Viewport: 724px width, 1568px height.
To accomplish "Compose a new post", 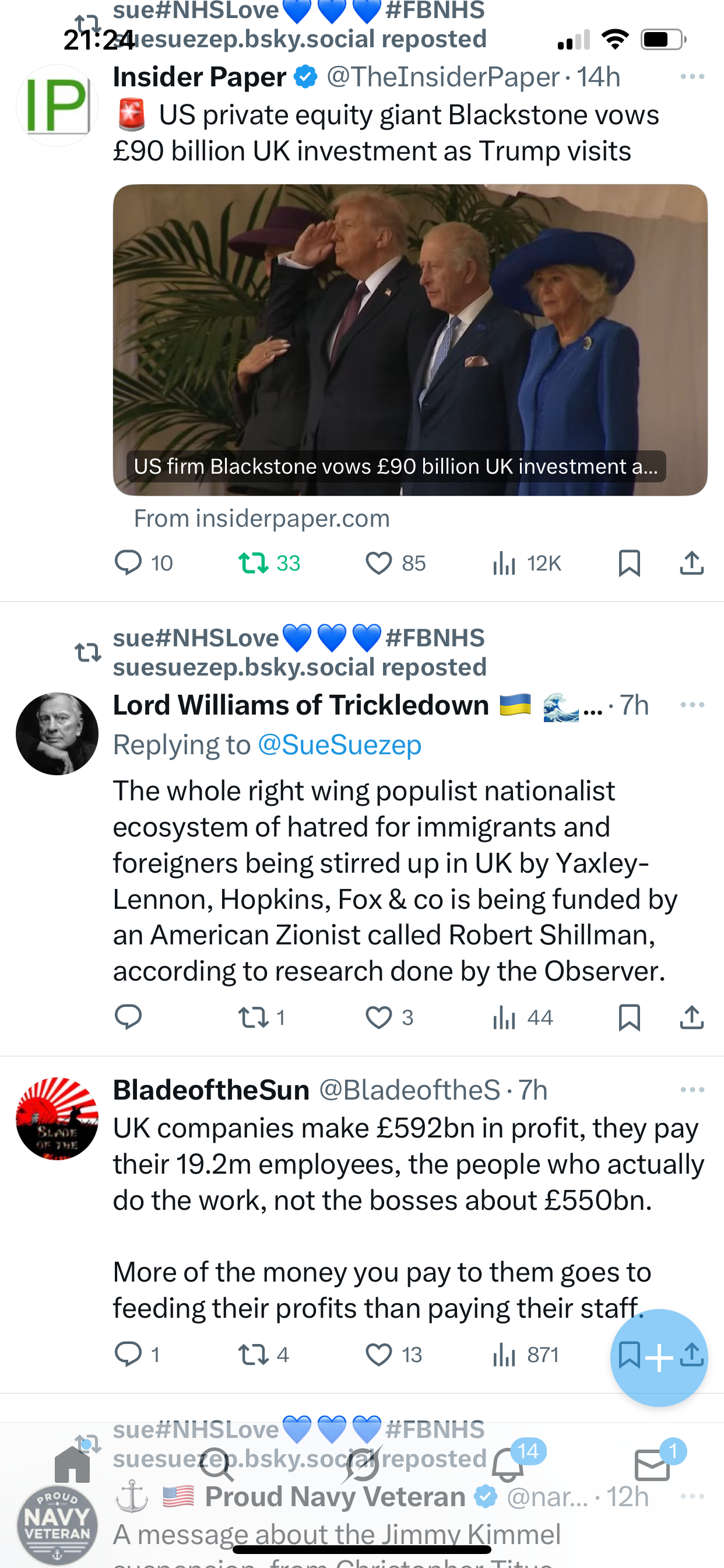I will click(x=659, y=1359).
